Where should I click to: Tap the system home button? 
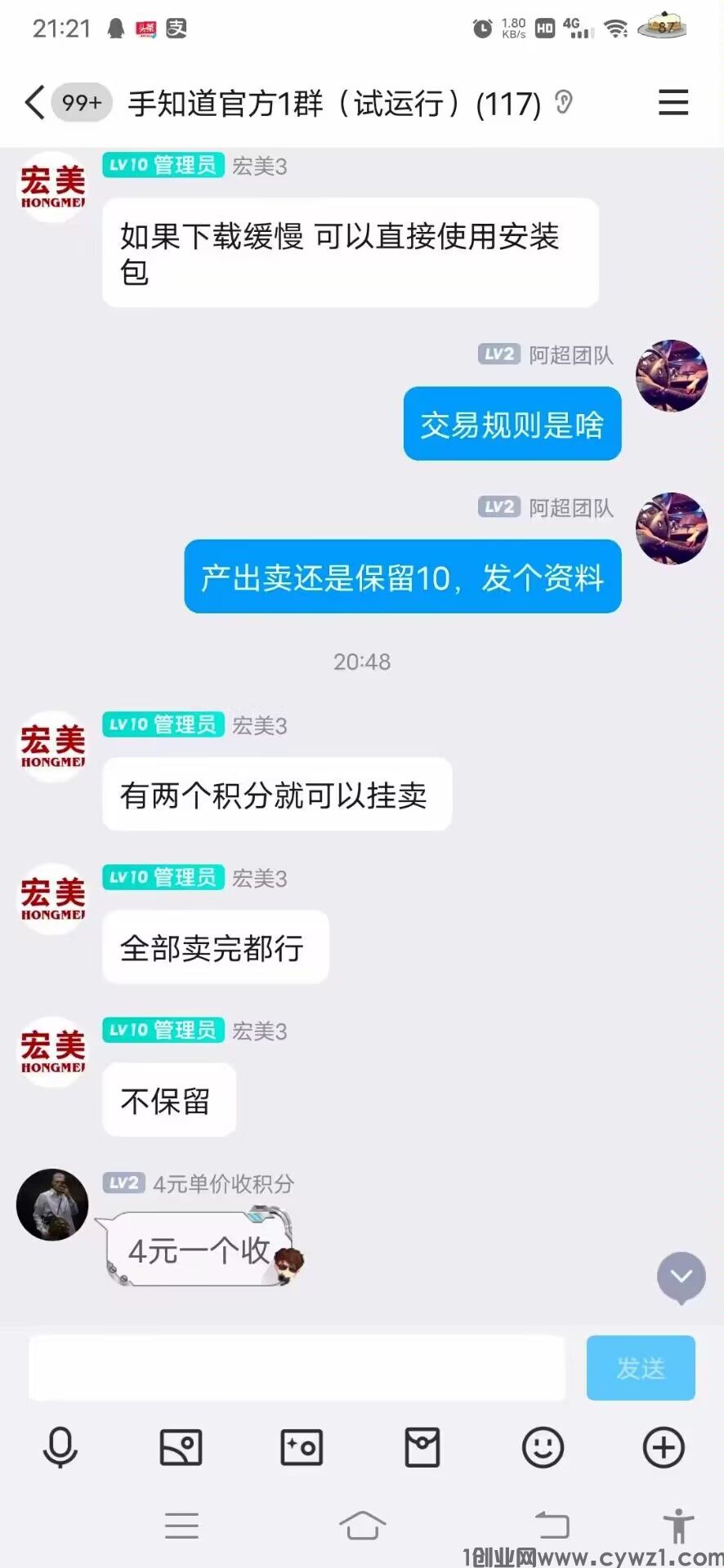click(362, 1525)
